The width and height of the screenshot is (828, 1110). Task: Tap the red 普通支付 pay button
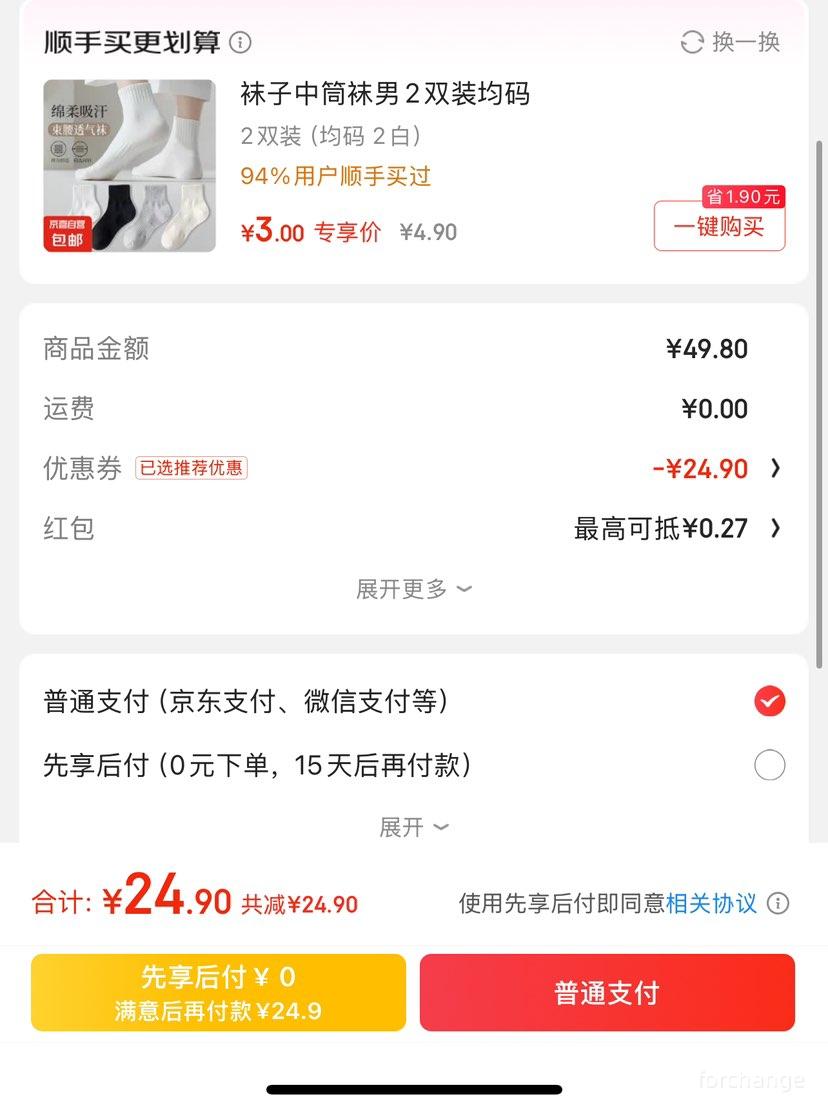pyautogui.click(x=606, y=992)
